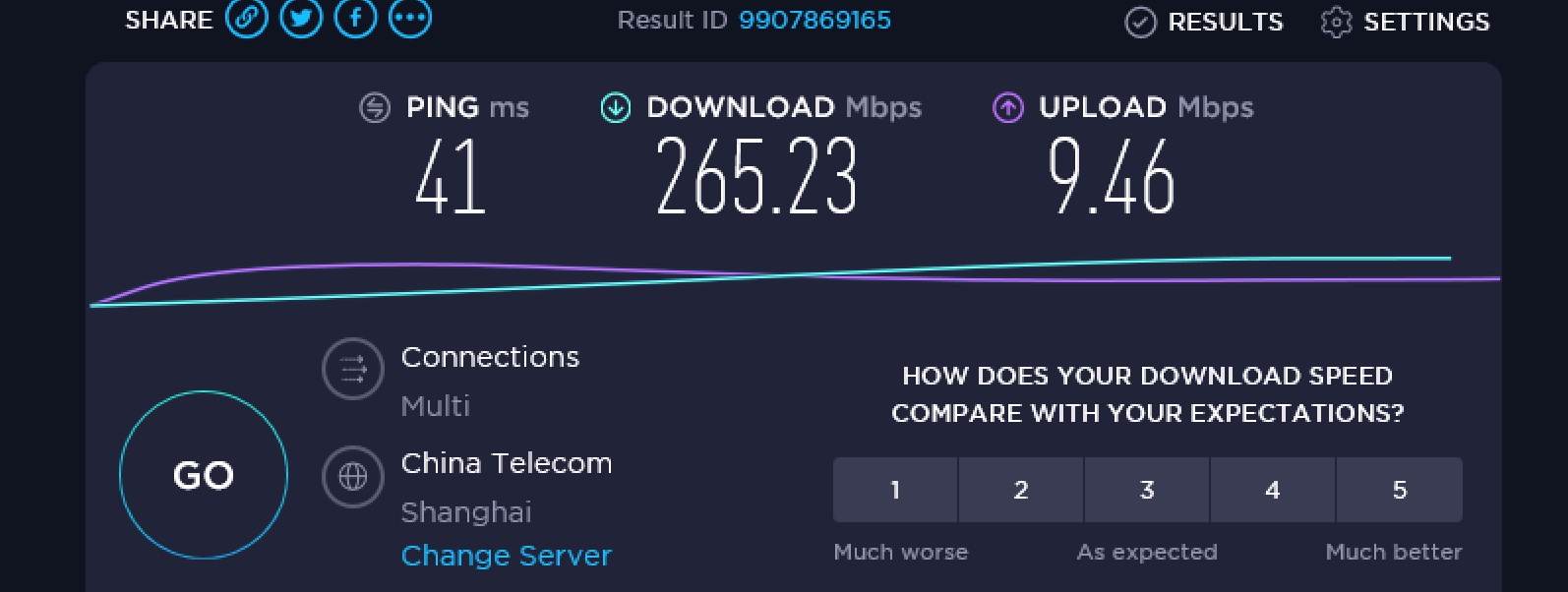This screenshot has height=592, width=1568.
Task: Tap the China Telecom server globe icon
Action: click(x=353, y=477)
